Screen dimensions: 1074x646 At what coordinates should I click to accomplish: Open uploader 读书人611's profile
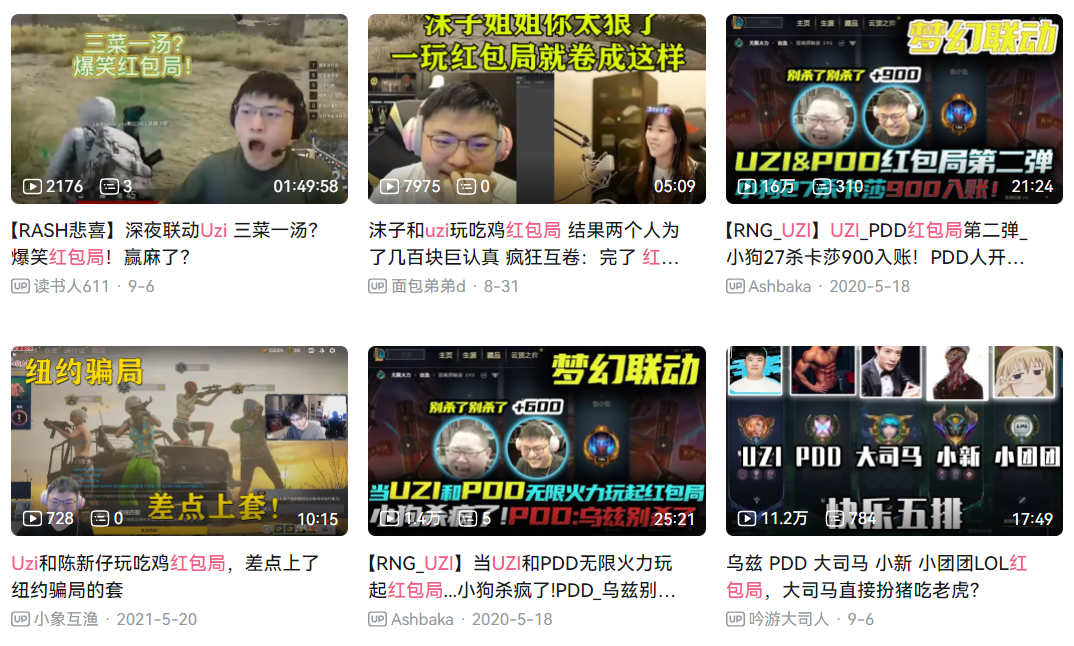tap(71, 287)
